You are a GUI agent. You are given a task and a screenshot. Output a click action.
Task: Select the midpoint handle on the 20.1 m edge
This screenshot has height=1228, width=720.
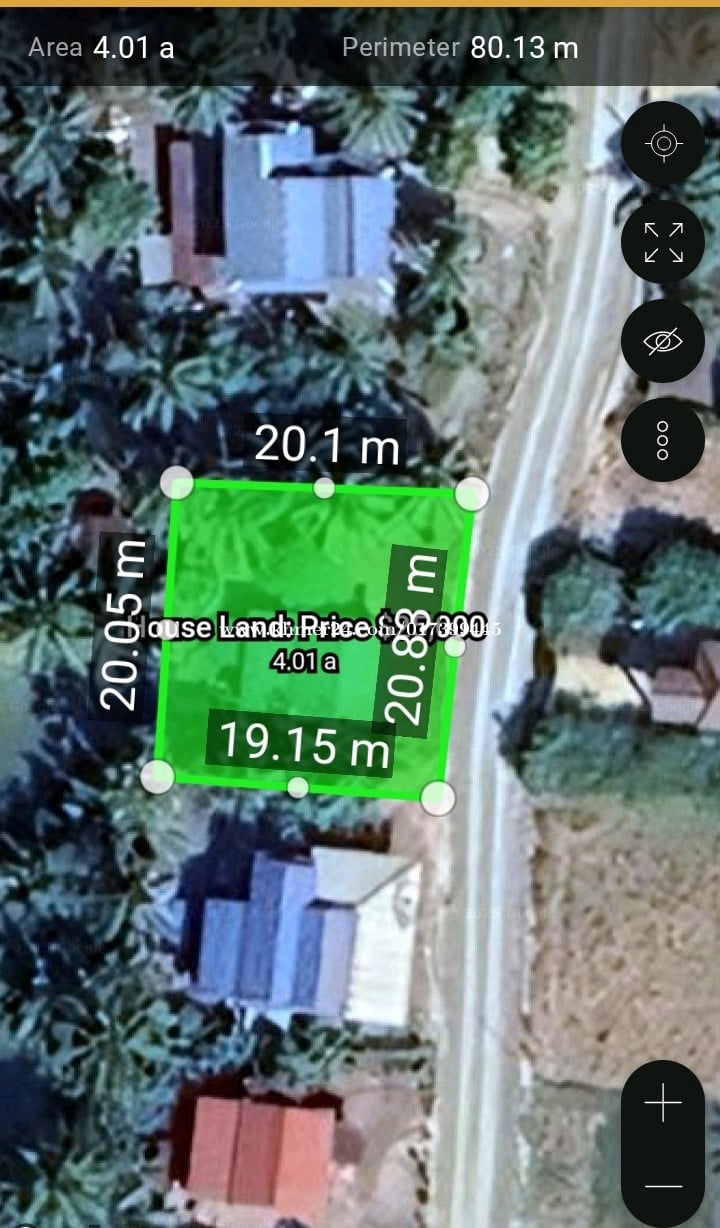pyautogui.click(x=324, y=488)
